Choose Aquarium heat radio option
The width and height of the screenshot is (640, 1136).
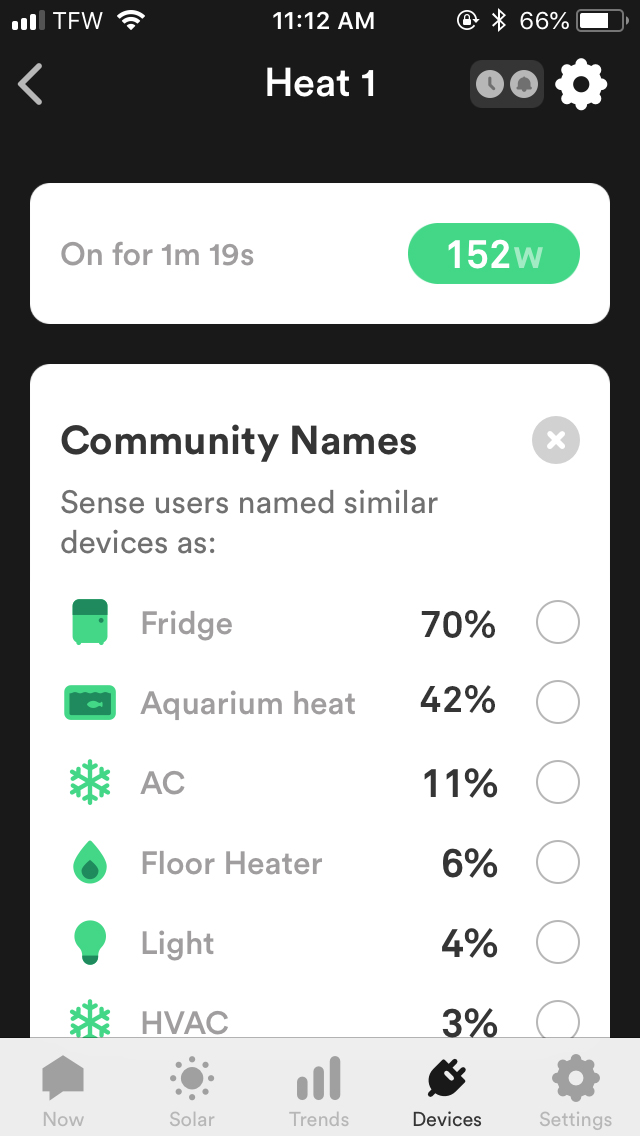tap(557, 702)
